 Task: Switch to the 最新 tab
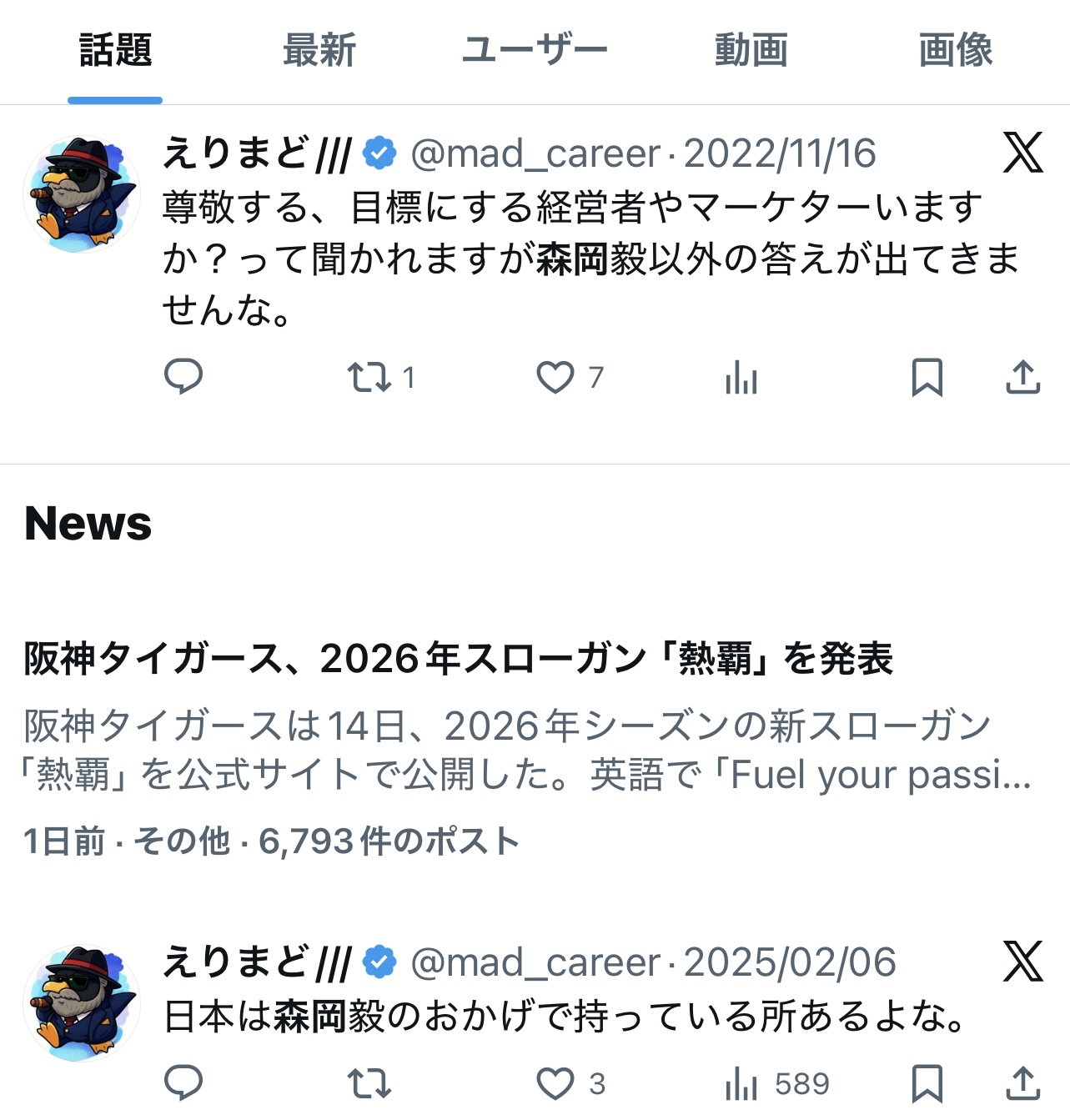(319, 50)
